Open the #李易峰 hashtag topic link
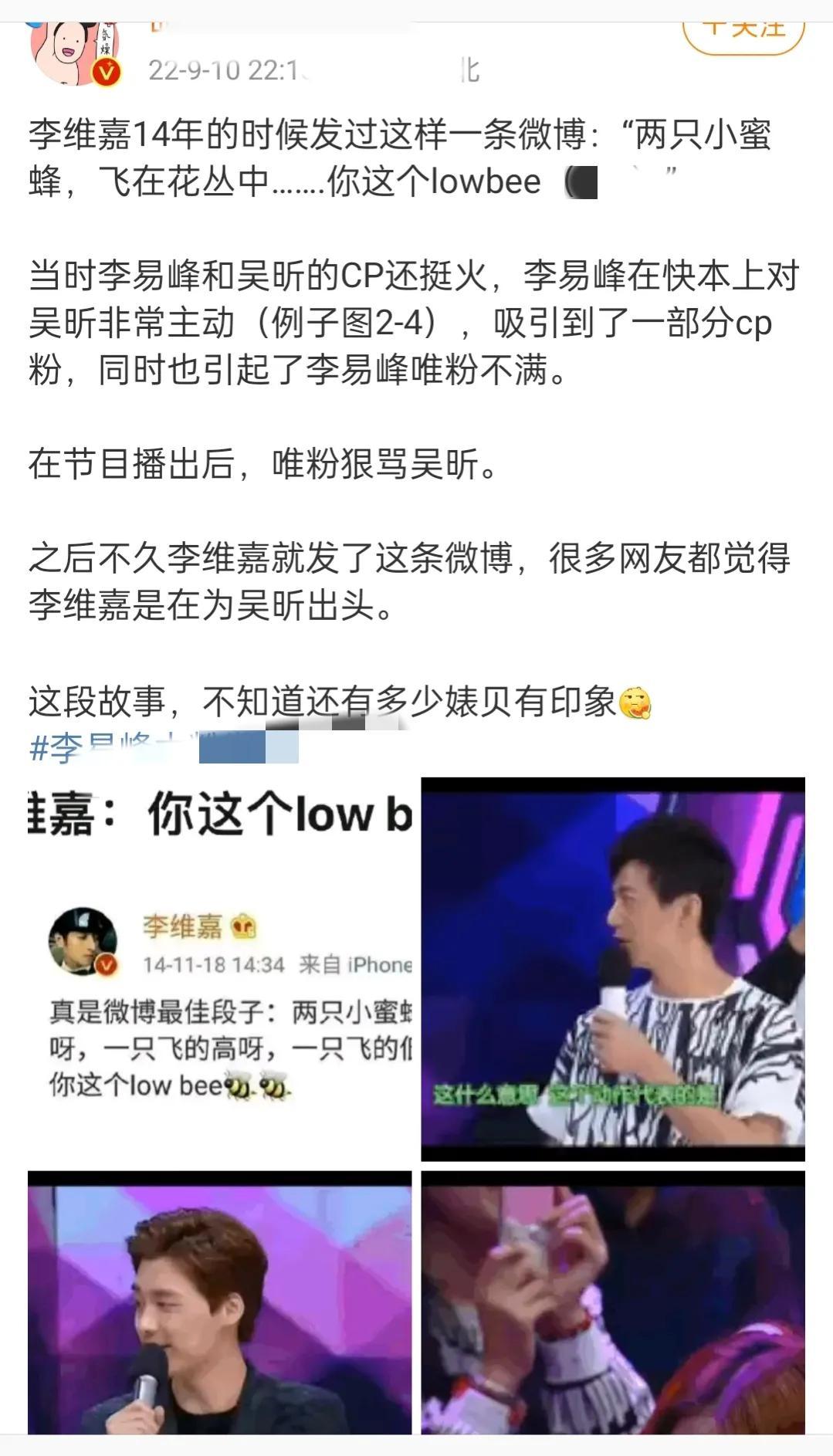The height and width of the screenshot is (1456, 833). 164,747
